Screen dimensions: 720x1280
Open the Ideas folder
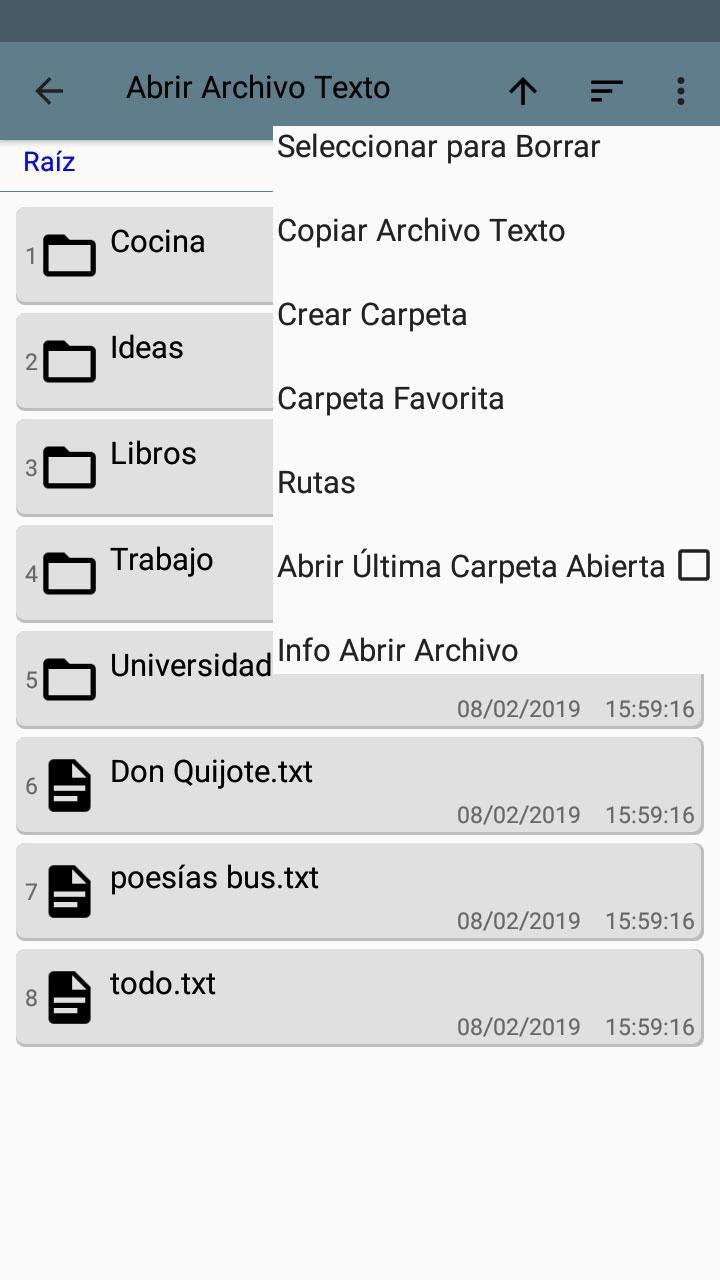pos(144,361)
